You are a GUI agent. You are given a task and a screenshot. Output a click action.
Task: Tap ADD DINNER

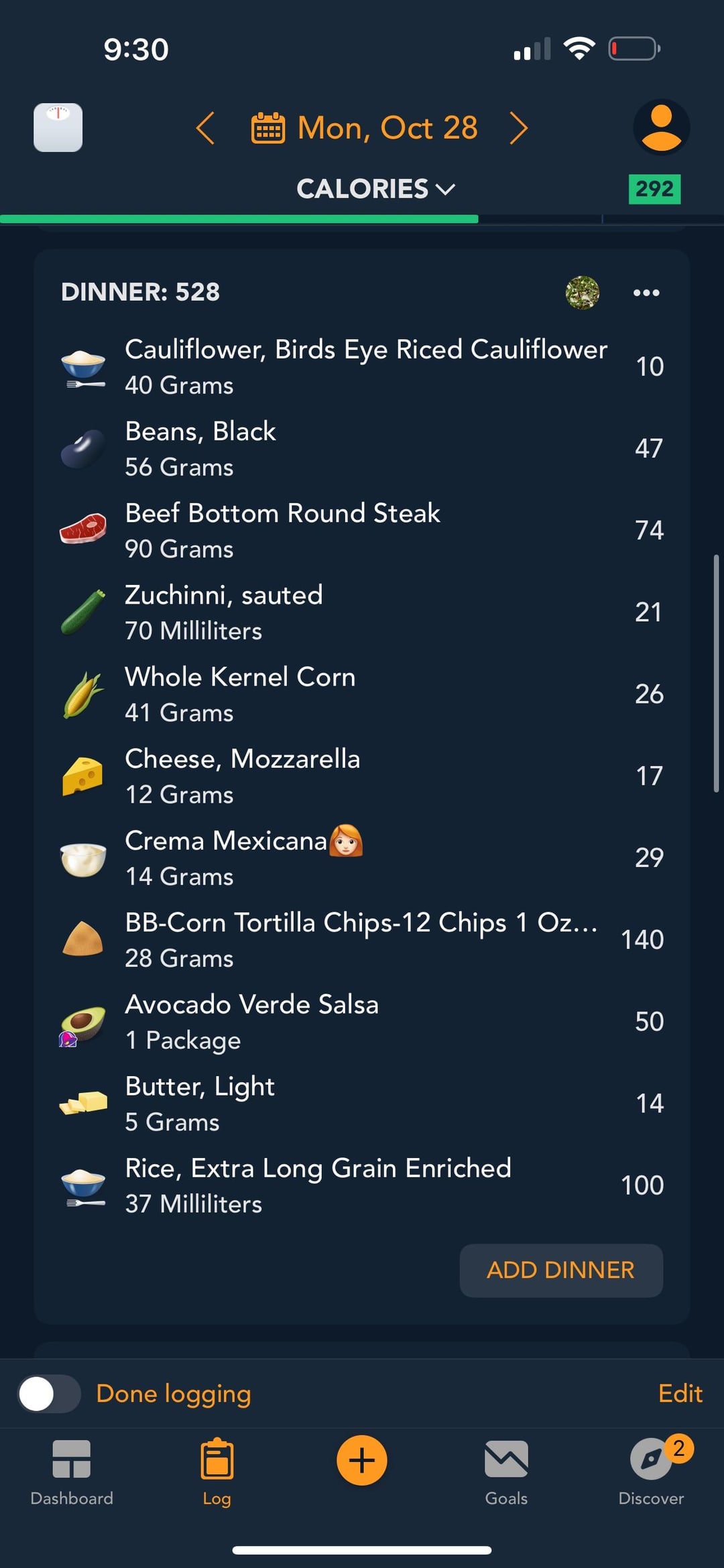coord(561,1270)
